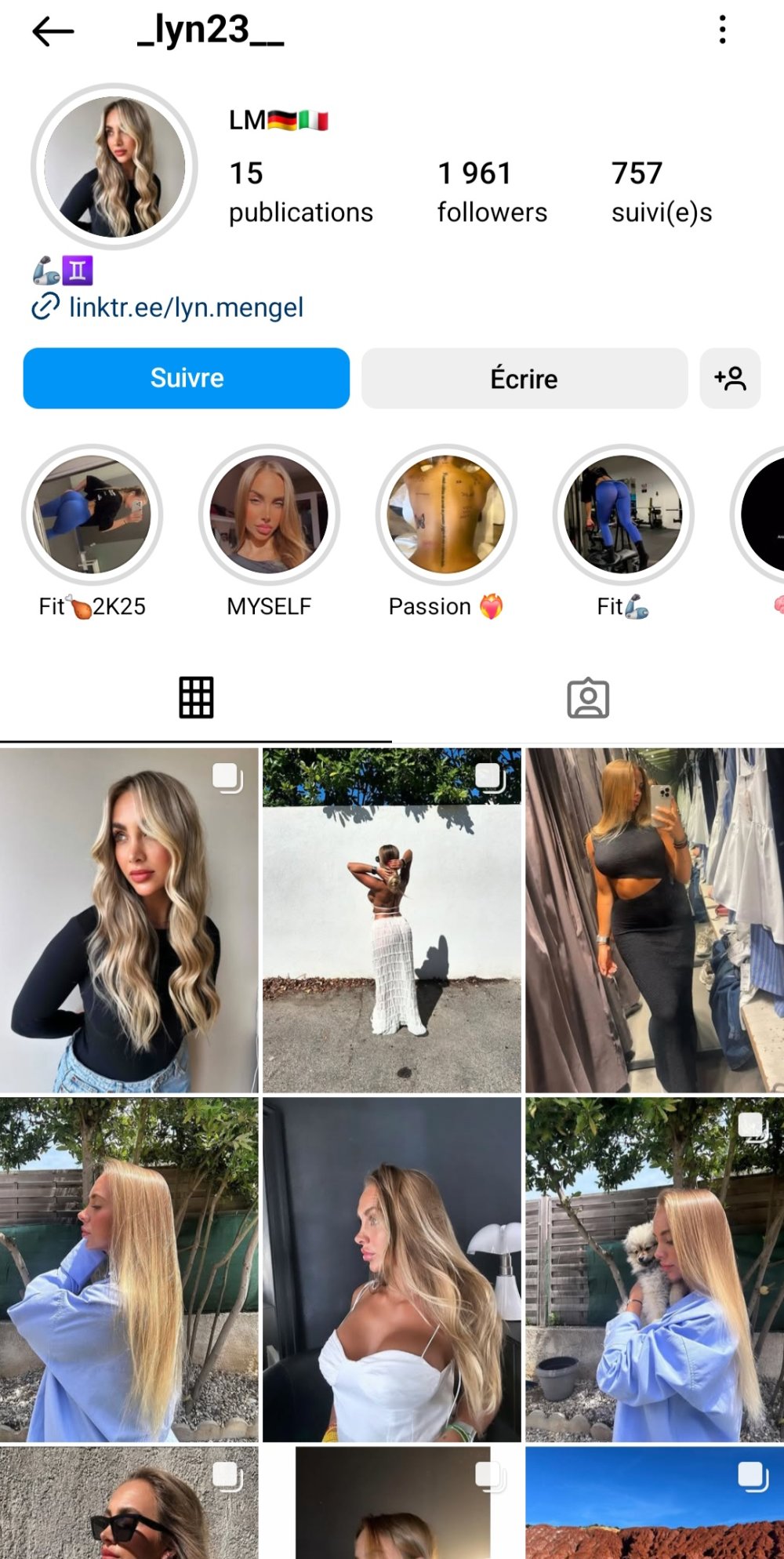View the 1 961 followers list
The width and height of the screenshot is (784, 1559).
492,192
